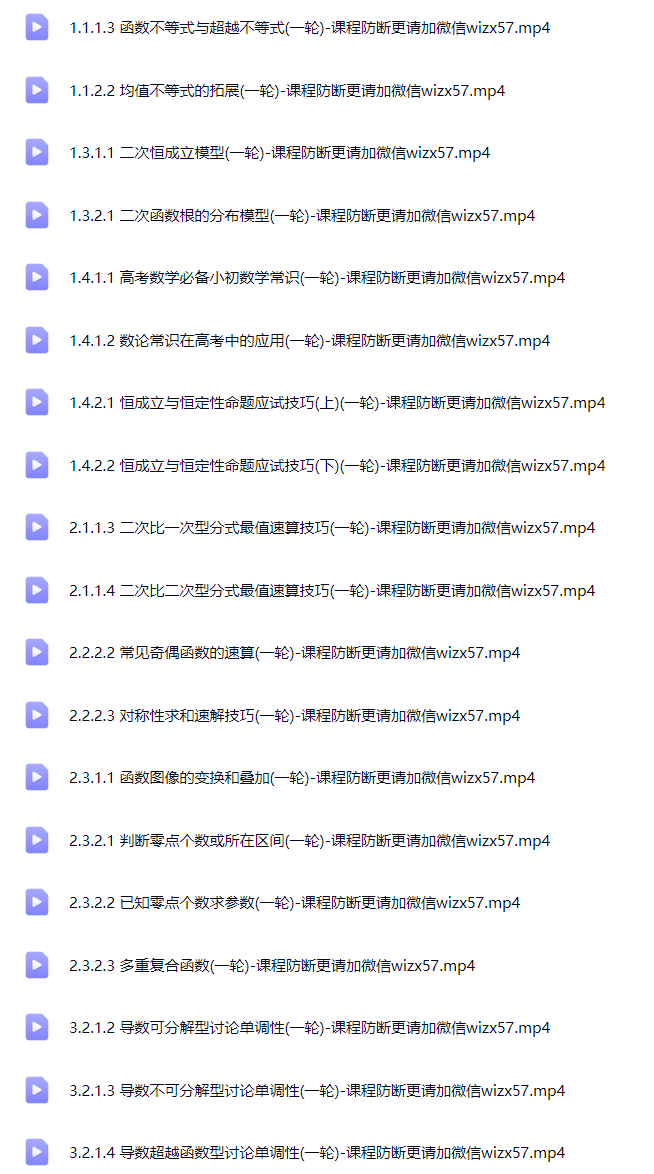Tap 2.3.2.2 已知零点个数求参数 video
The height and width of the screenshot is (1174, 654).
(294, 903)
